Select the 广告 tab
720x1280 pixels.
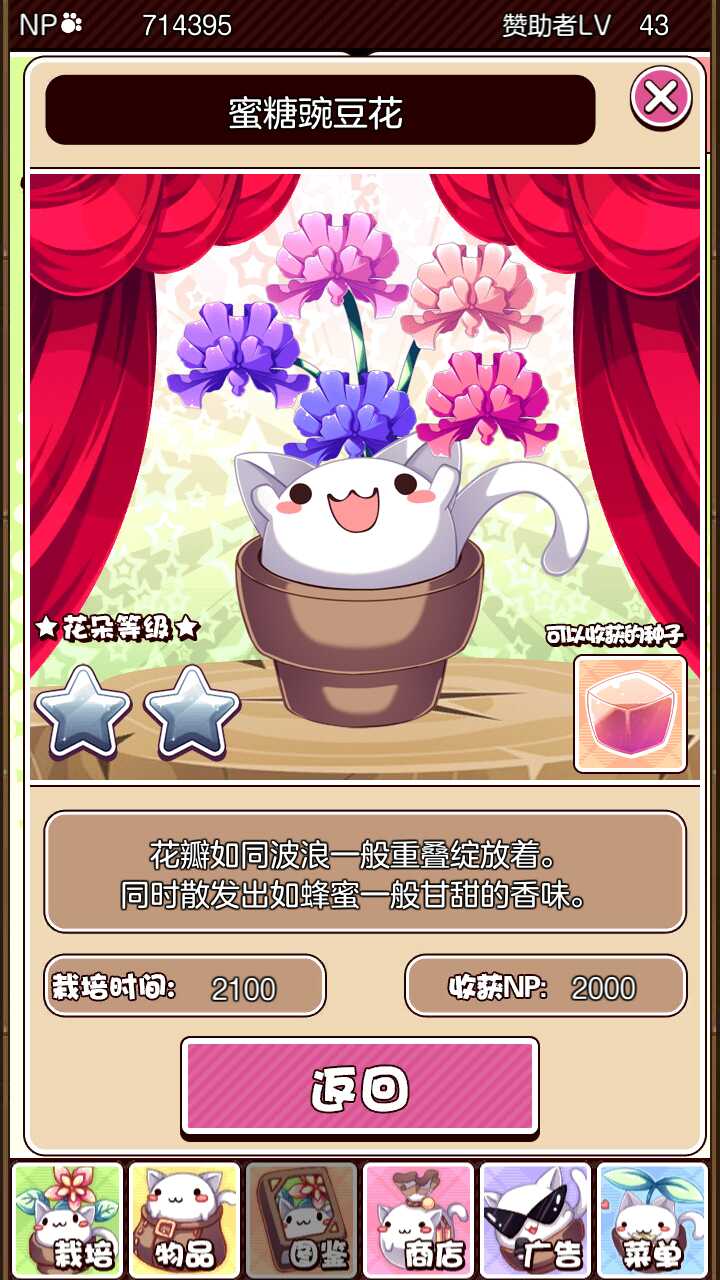(x=535, y=1218)
